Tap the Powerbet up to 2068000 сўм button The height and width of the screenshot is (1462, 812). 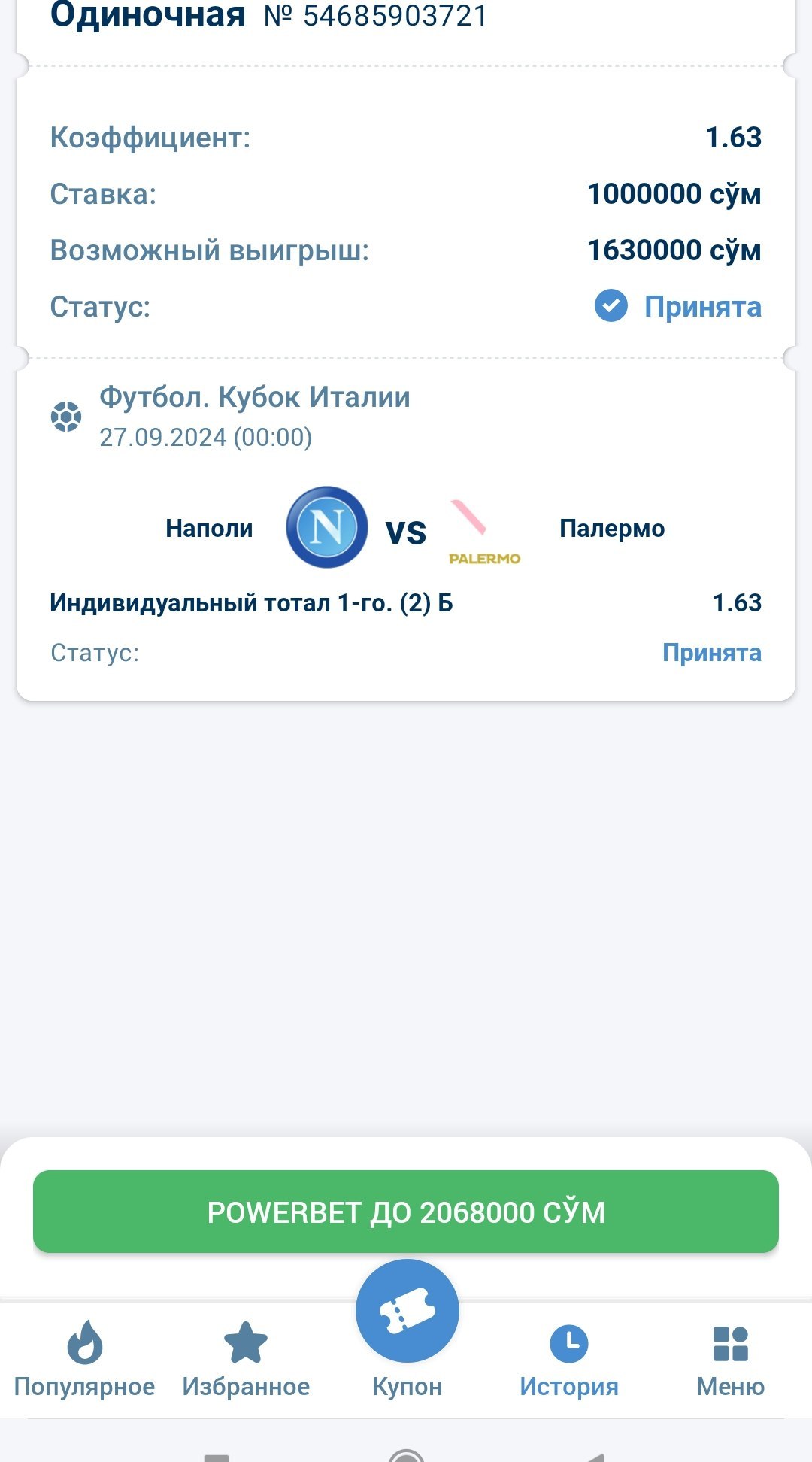(x=406, y=1212)
